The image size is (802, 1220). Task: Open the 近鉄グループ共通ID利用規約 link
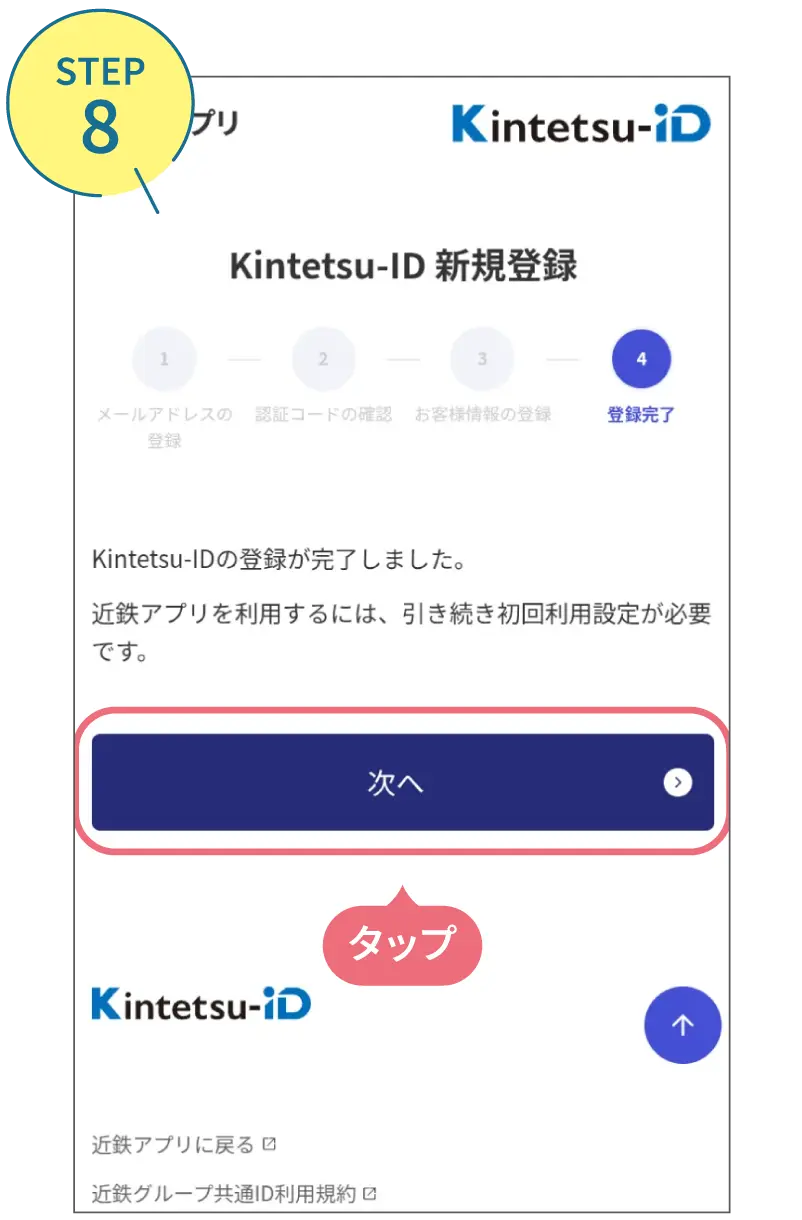coord(225,1194)
